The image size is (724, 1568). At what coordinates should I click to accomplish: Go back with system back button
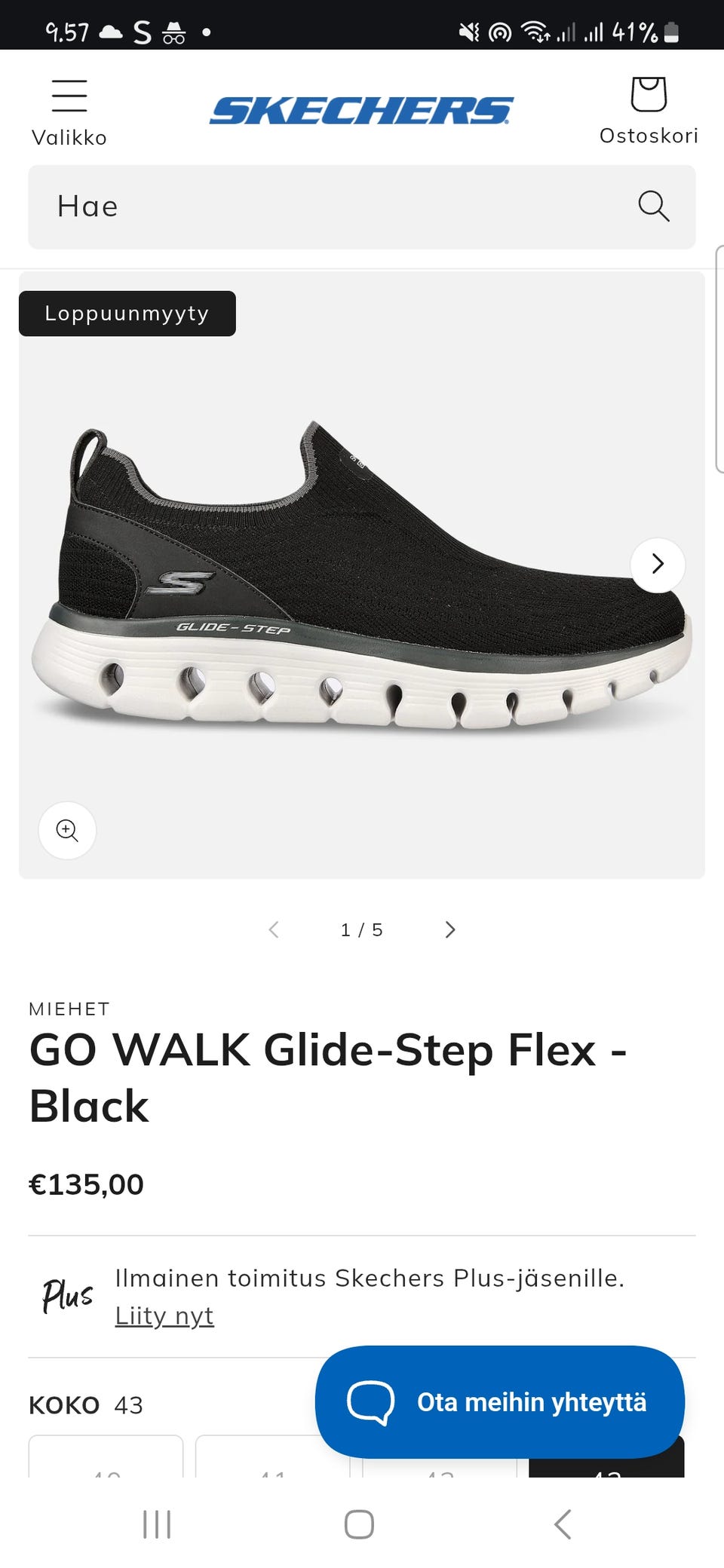point(563,1524)
